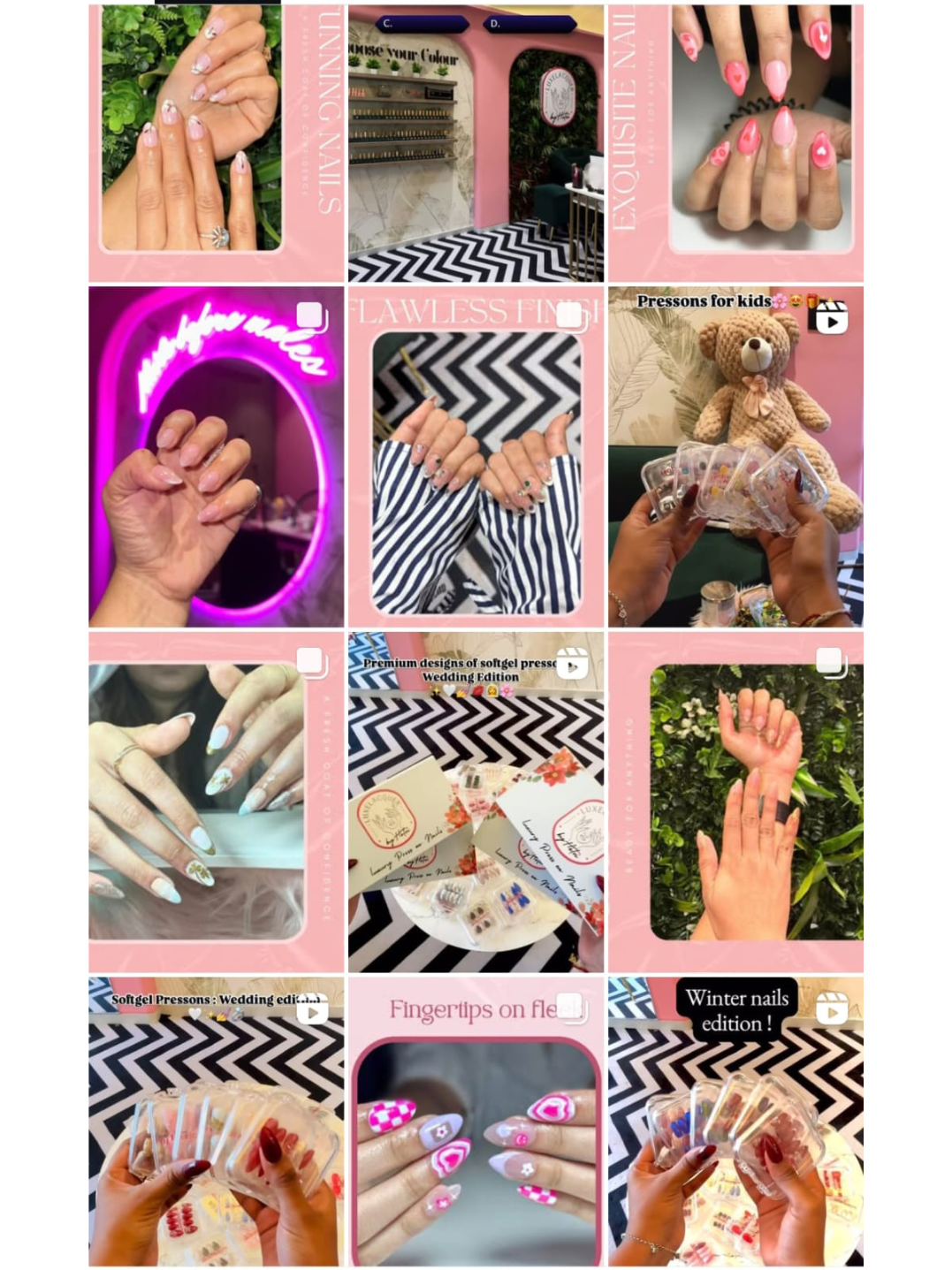
Task: Play the 'Softgel Pressons: Wedding edition' reel
Action: coord(216,1121)
